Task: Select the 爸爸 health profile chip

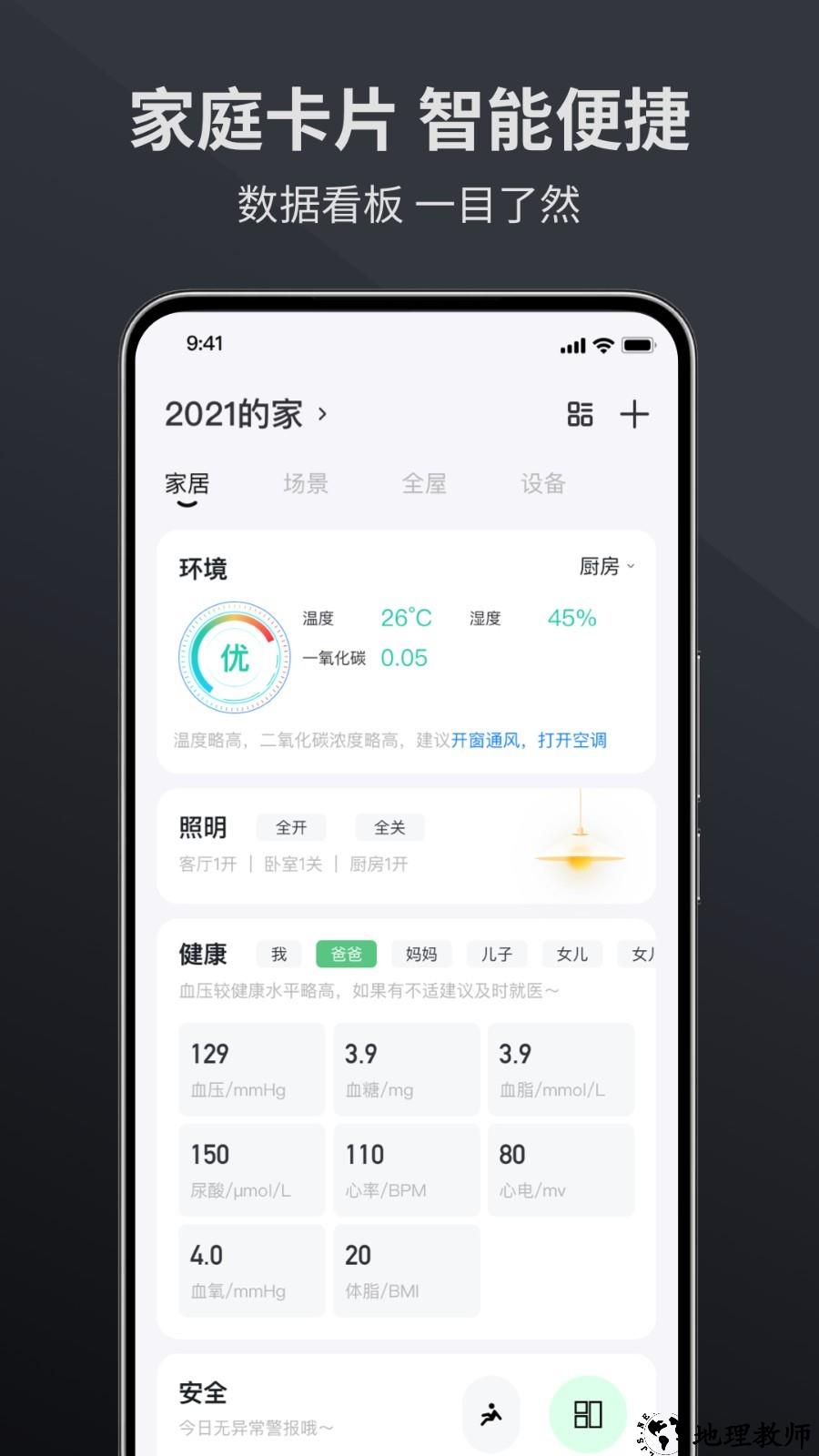Action: [x=346, y=954]
